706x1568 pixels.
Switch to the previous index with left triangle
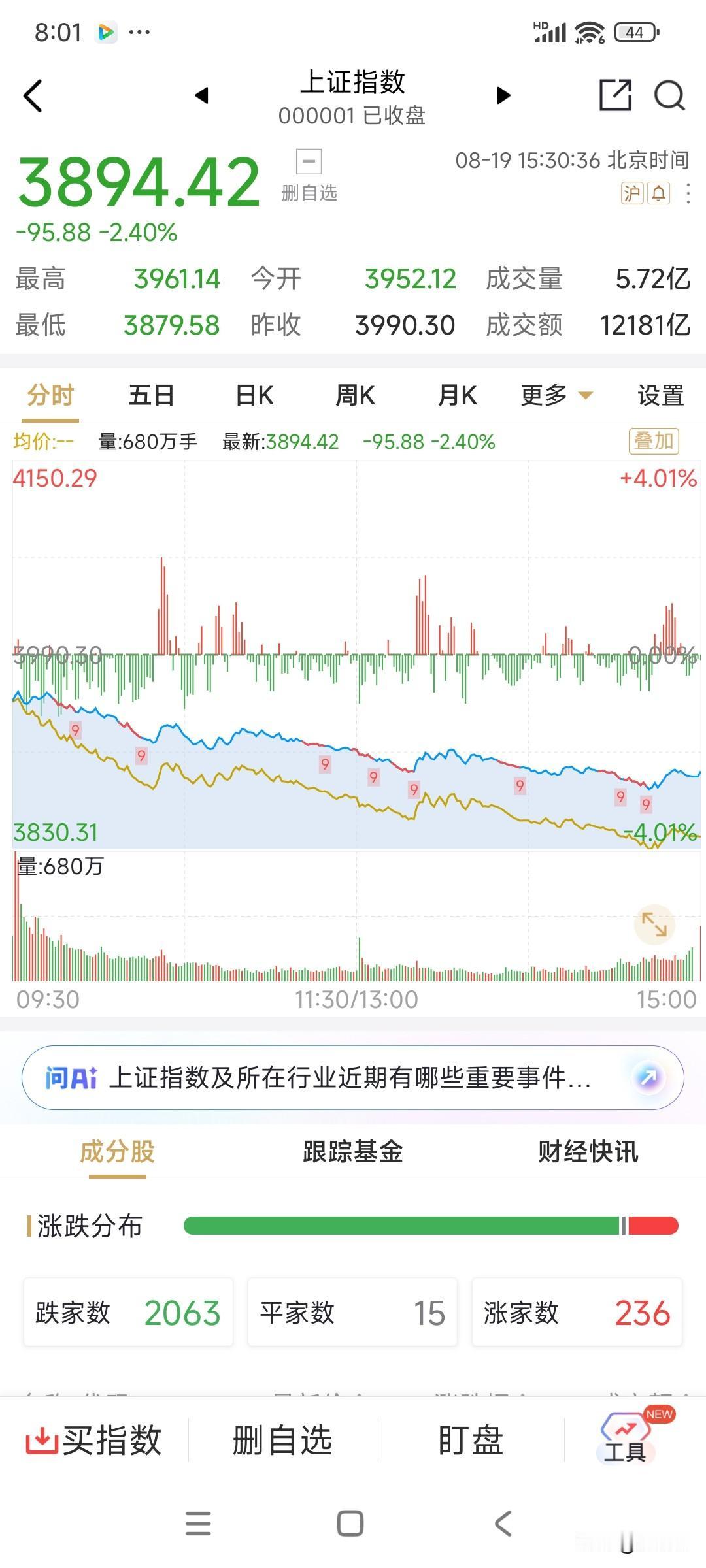click(202, 95)
